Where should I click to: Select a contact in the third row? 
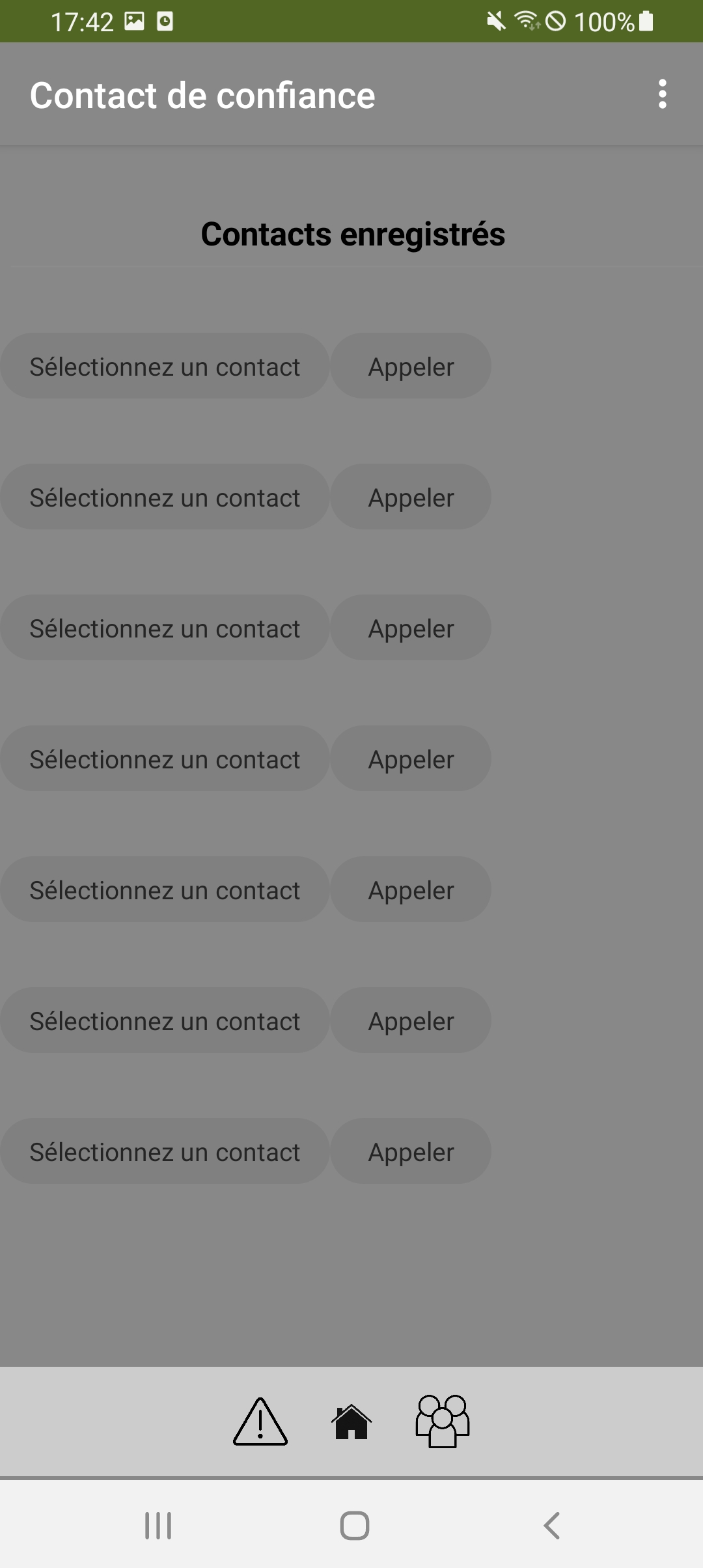tap(165, 628)
